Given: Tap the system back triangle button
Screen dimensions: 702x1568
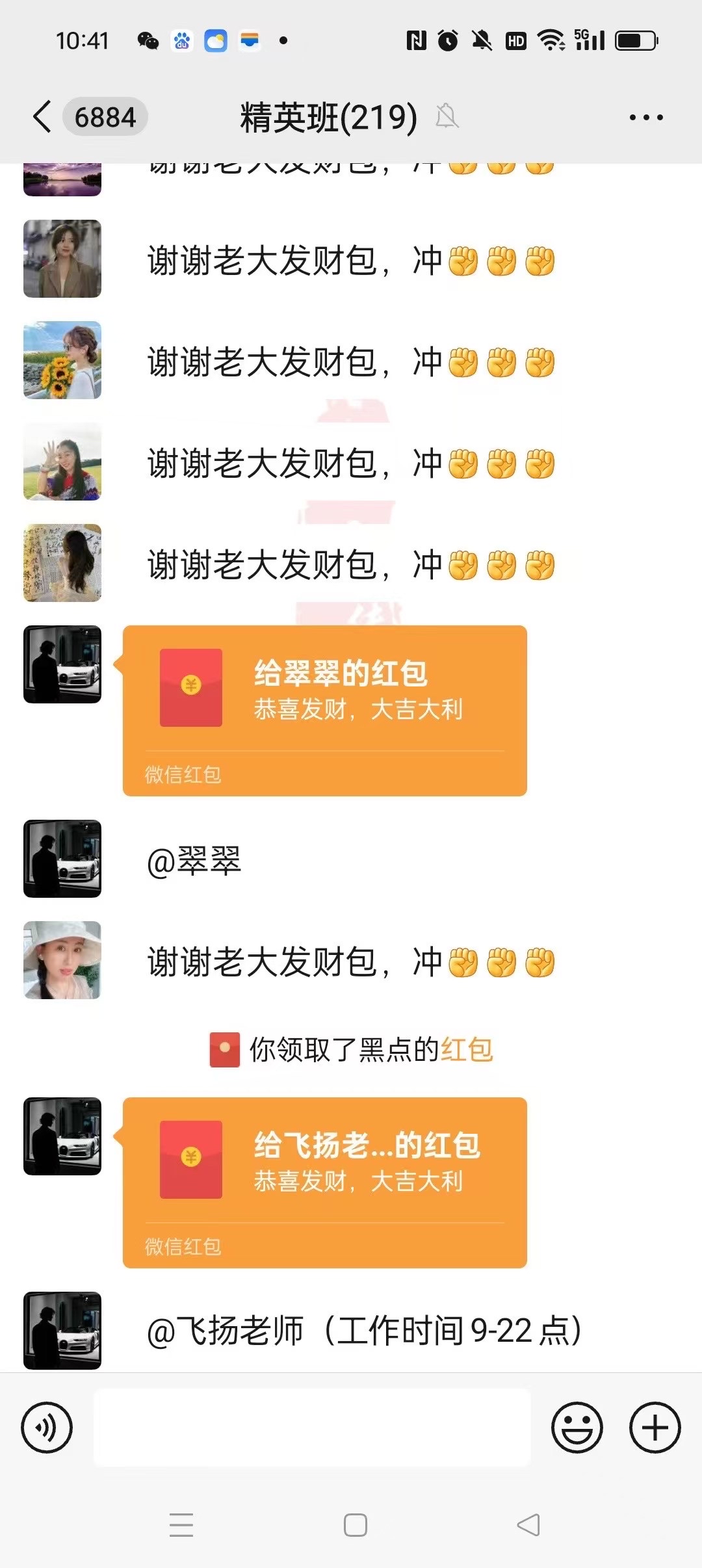Looking at the screenshot, I should (x=528, y=1525).
